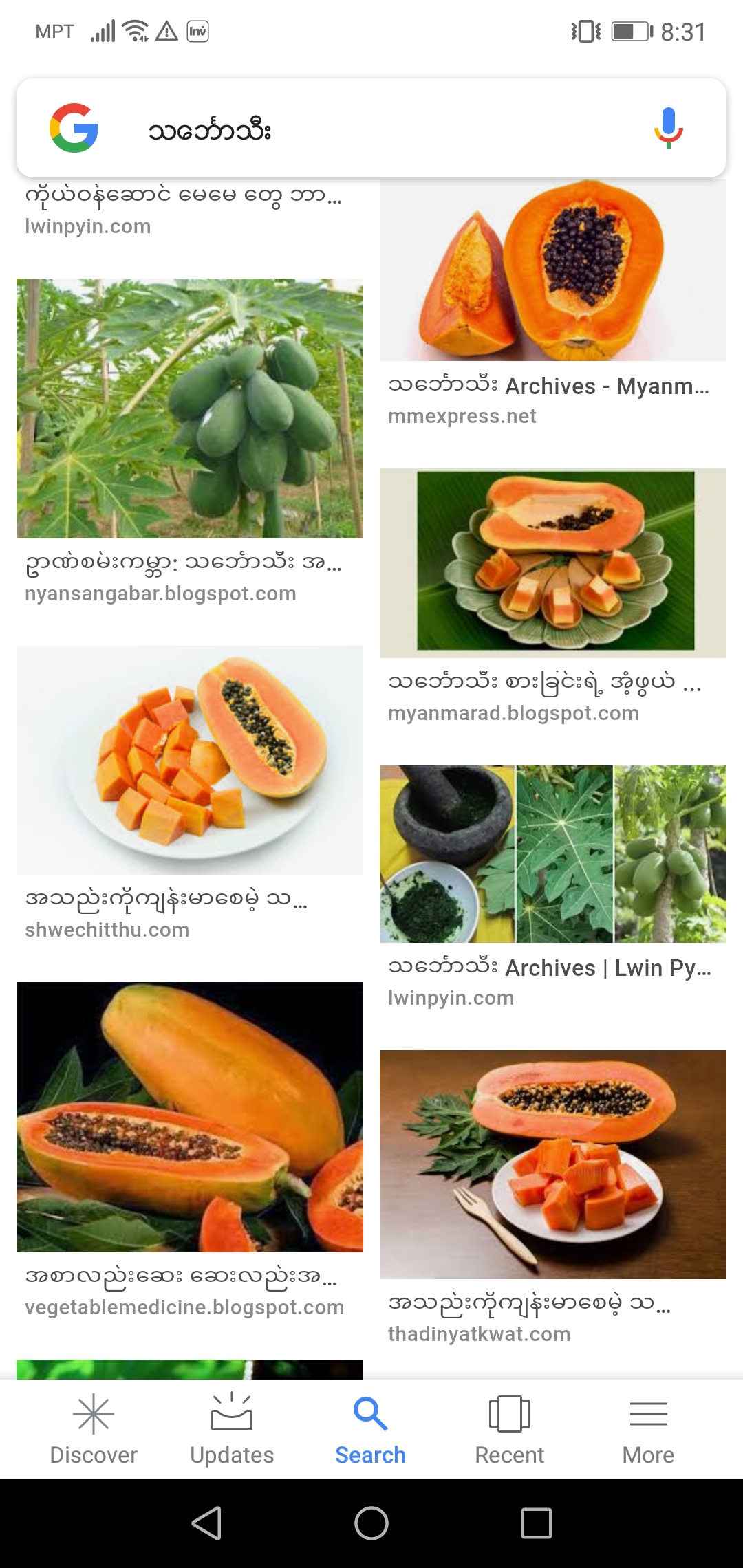Open the shwechitthu.com papaya plate image

pos(190,760)
